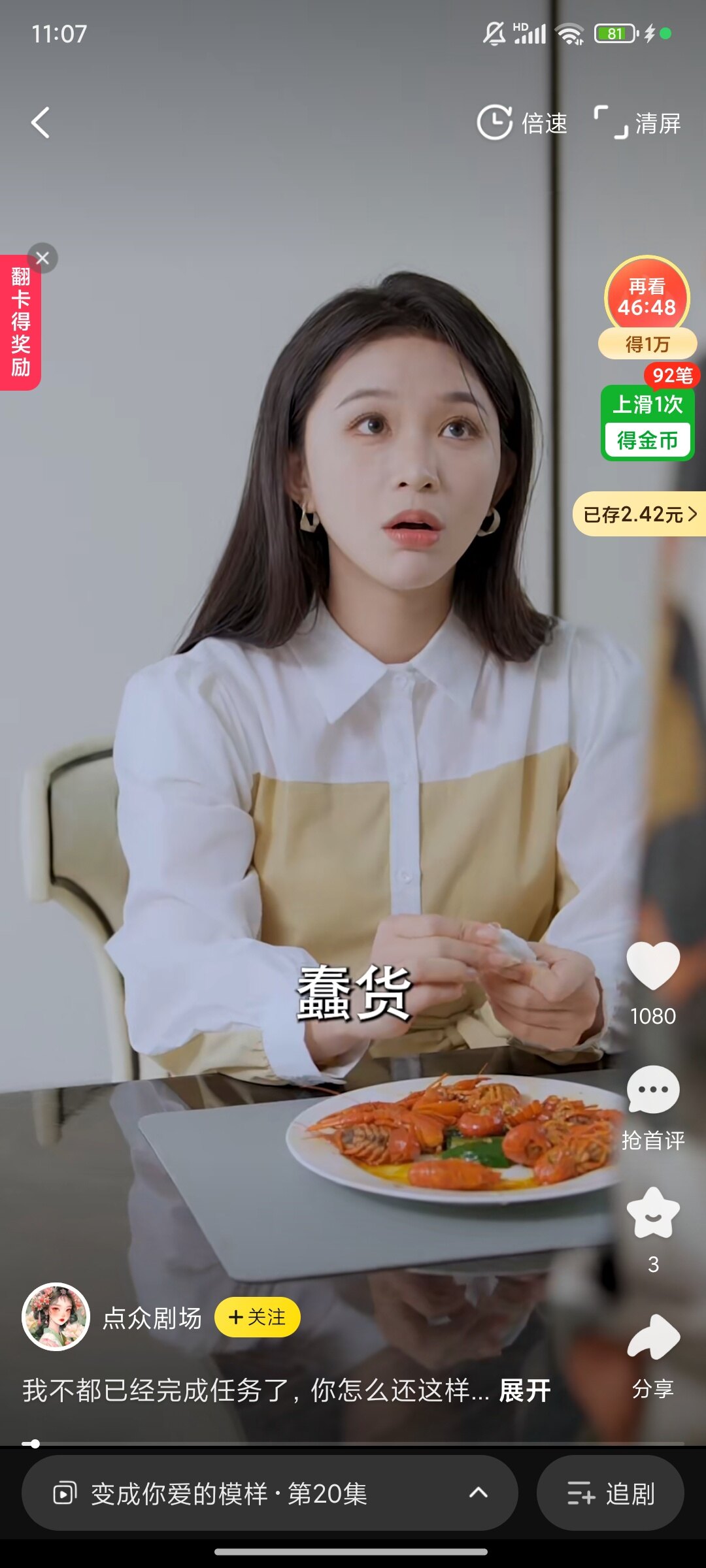This screenshot has height=1568, width=706.
Task: View the 已存2.42元 saved balance
Action: (x=639, y=514)
